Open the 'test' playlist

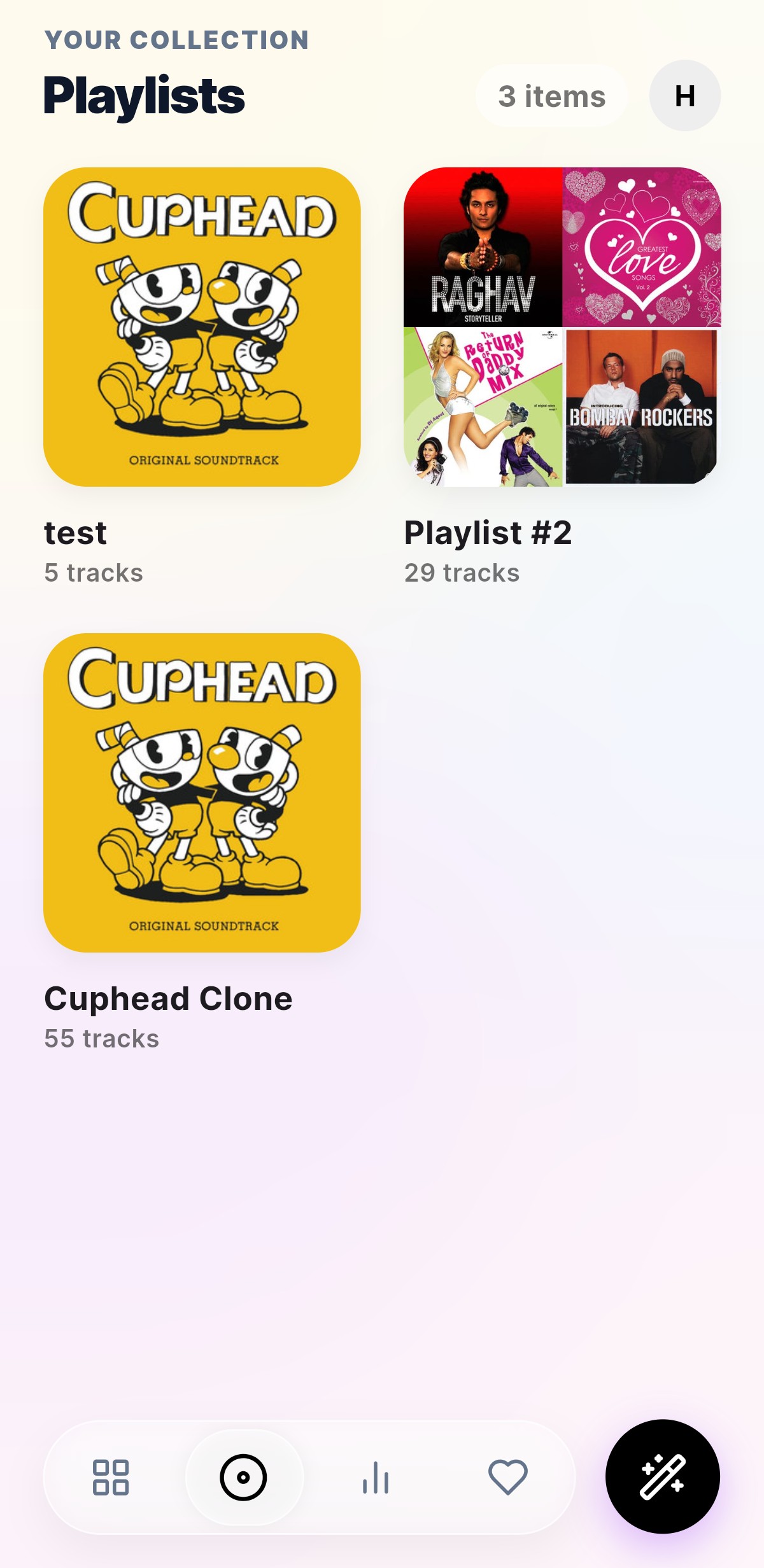pyautogui.click(x=202, y=327)
